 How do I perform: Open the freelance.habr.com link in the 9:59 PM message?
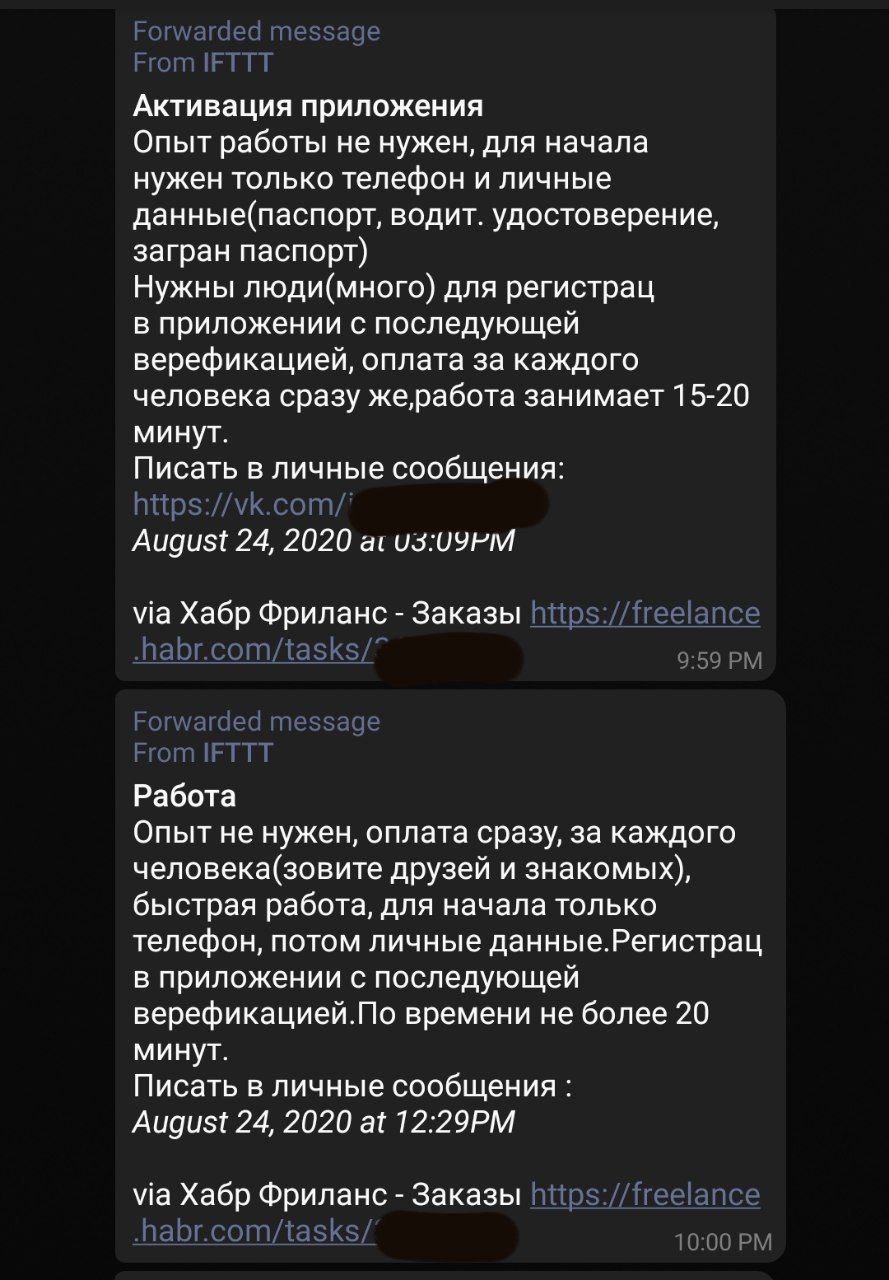pyautogui.click(x=644, y=613)
